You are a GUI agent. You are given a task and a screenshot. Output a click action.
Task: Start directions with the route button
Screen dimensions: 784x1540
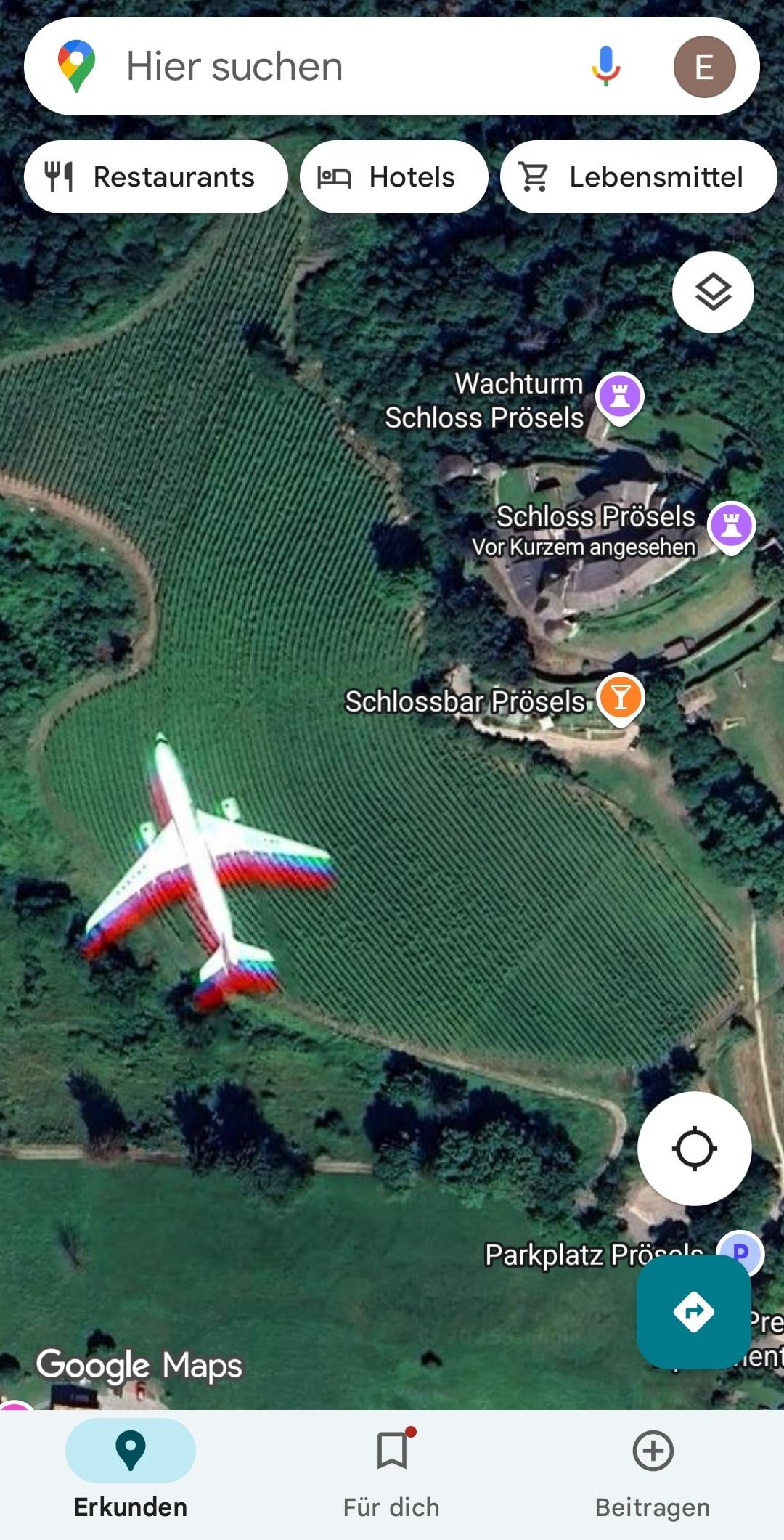pos(693,1311)
